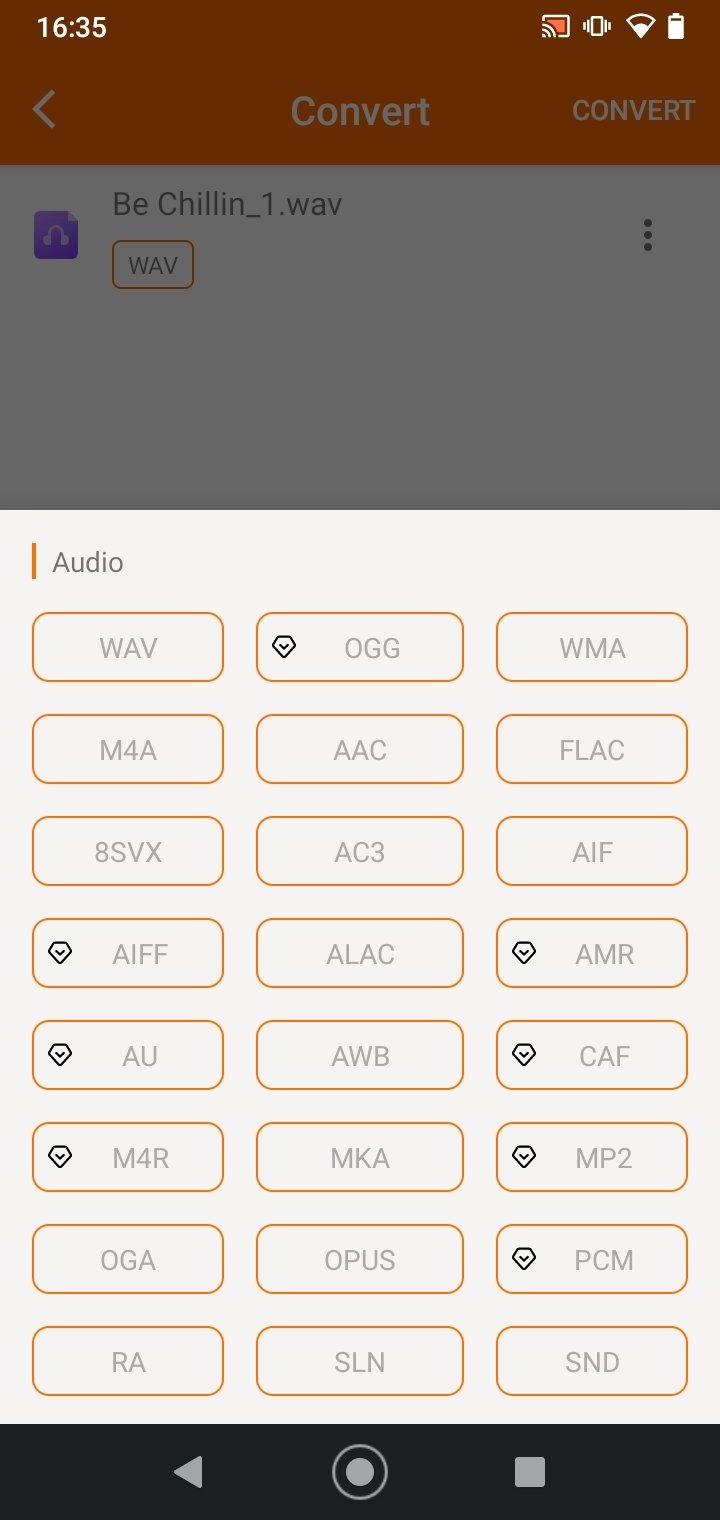Choose AAC as output format
The height and width of the screenshot is (1520, 720).
(360, 749)
